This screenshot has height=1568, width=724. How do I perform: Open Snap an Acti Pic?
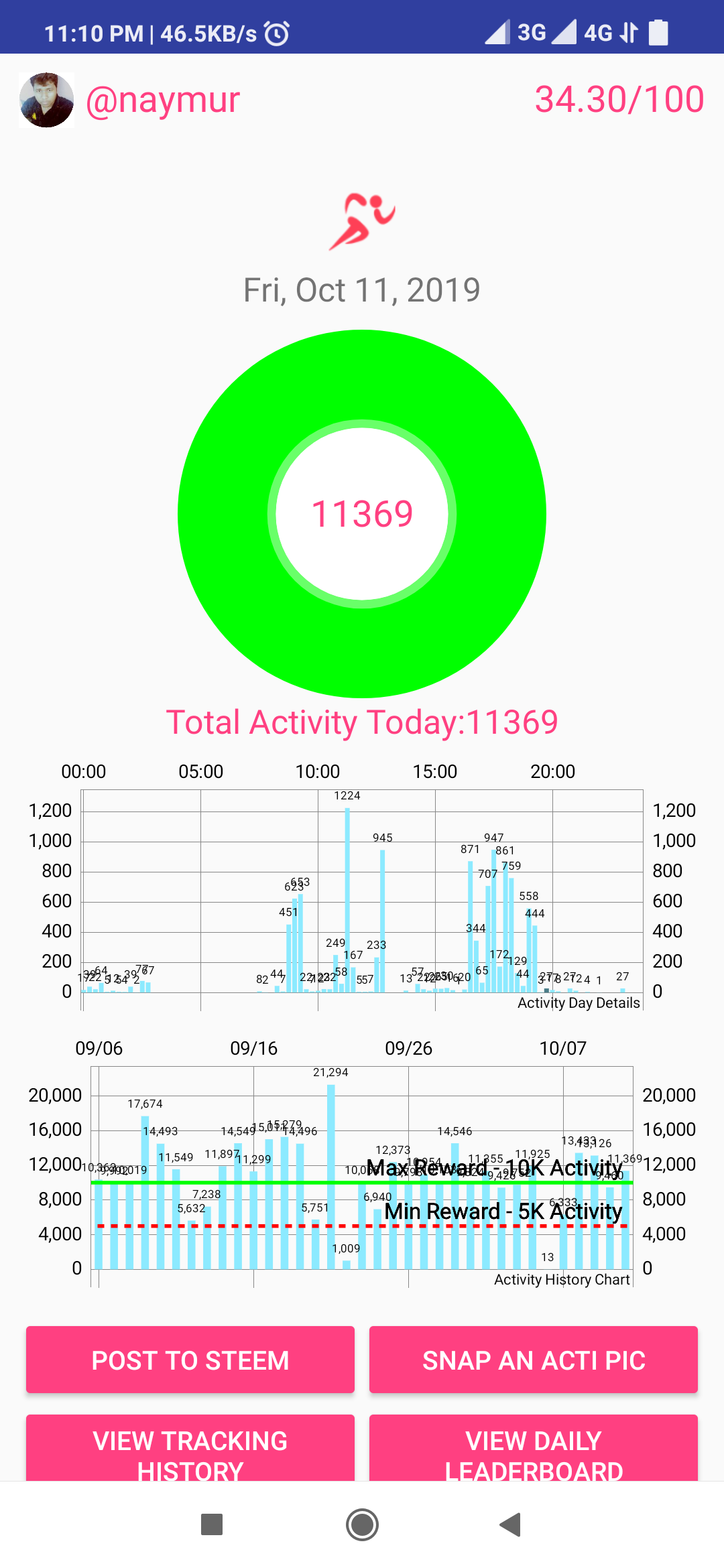534,1360
